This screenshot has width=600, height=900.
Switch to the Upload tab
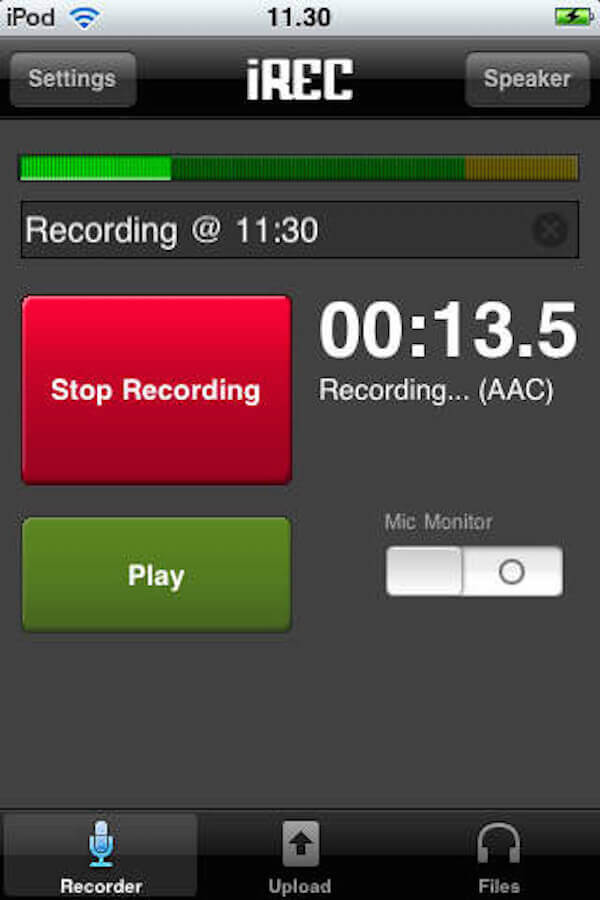[299, 857]
